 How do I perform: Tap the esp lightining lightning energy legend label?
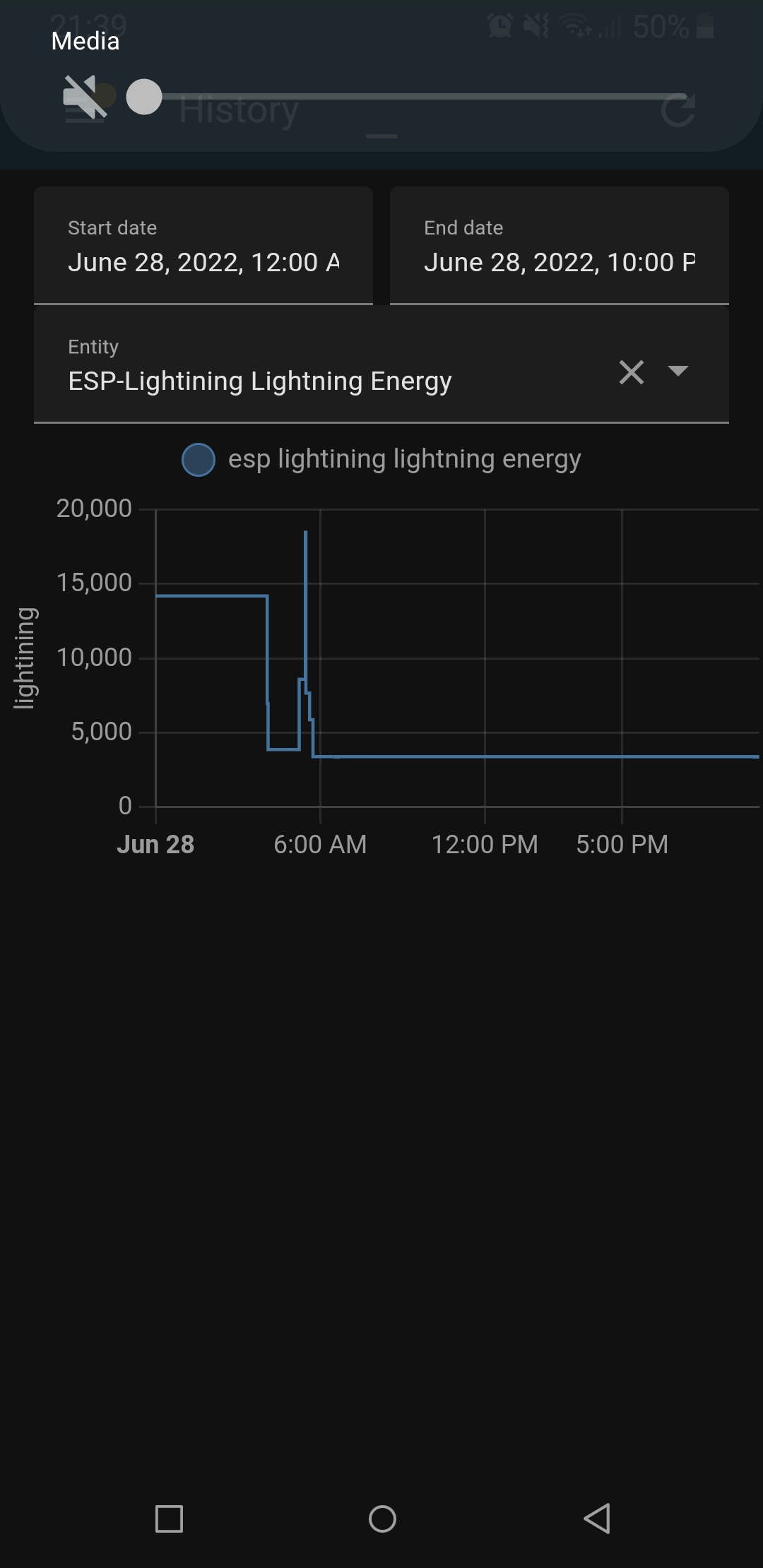coord(404,458)
